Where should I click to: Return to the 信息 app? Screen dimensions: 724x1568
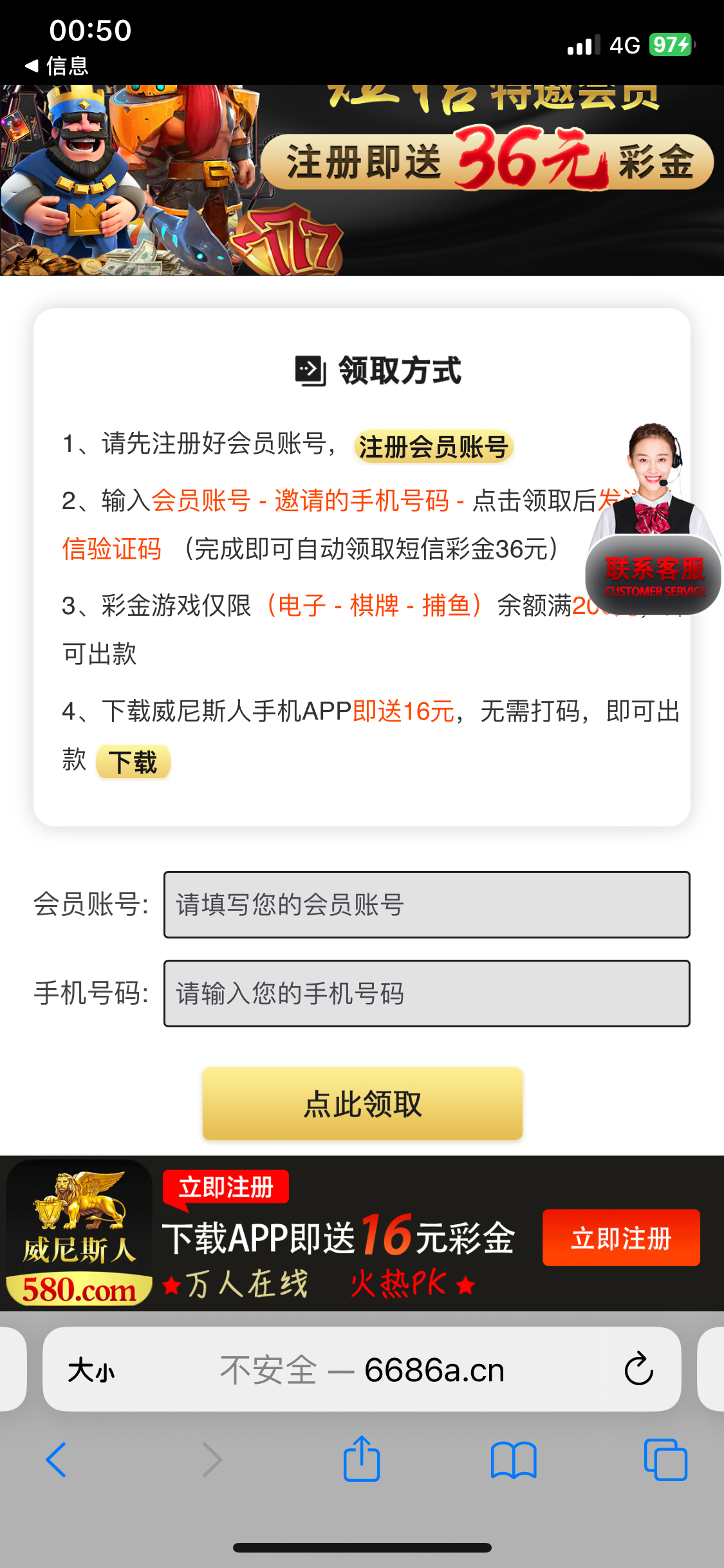tap(57, 66)
